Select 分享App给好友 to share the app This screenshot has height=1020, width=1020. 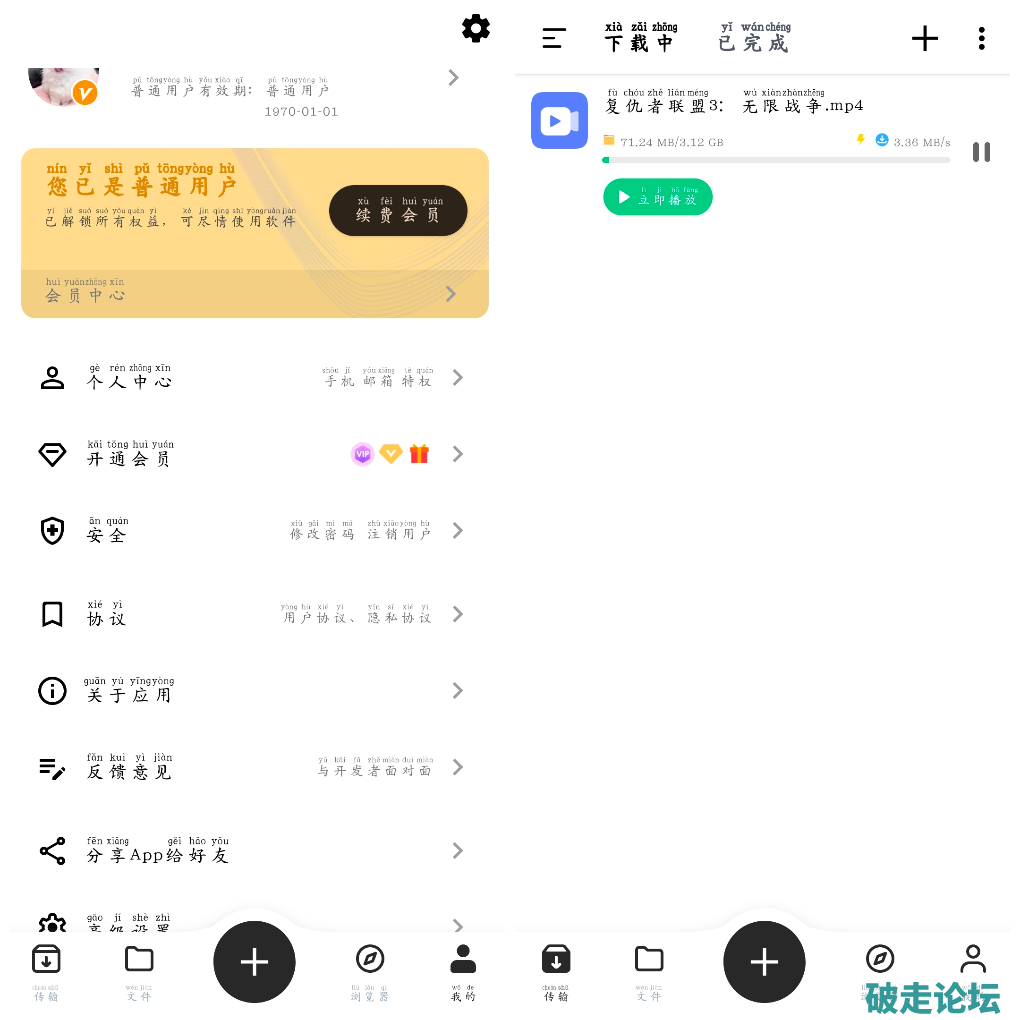point(254,851)
